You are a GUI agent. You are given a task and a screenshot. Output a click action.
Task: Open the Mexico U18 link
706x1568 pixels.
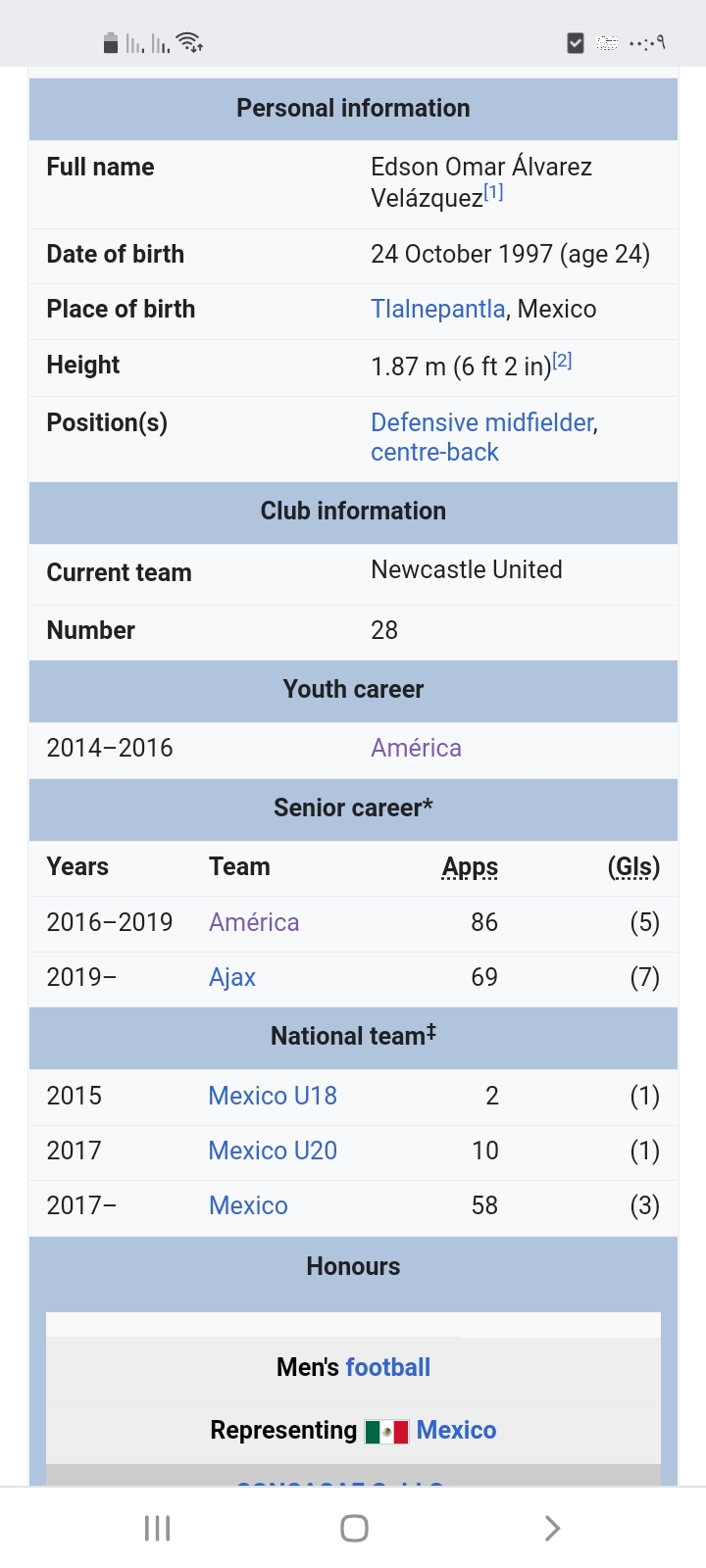coord(273,1096)
